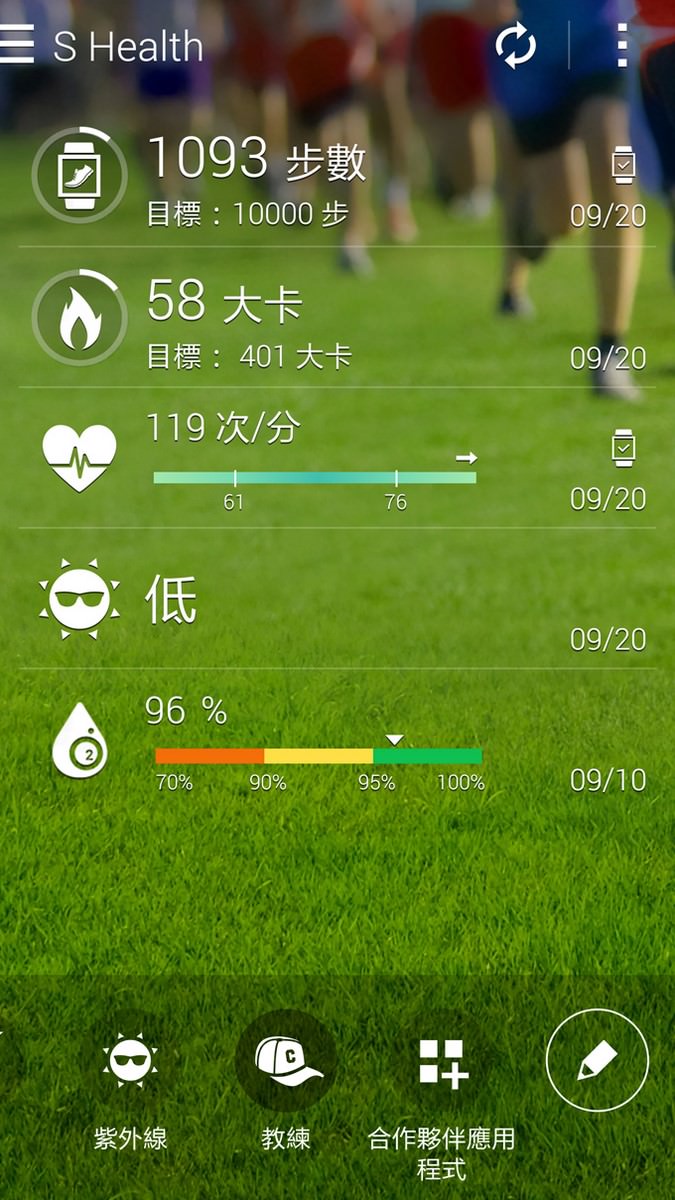Open the overflow menu
The height and width of the screenshot is (1200, 675).
(622, 46)
